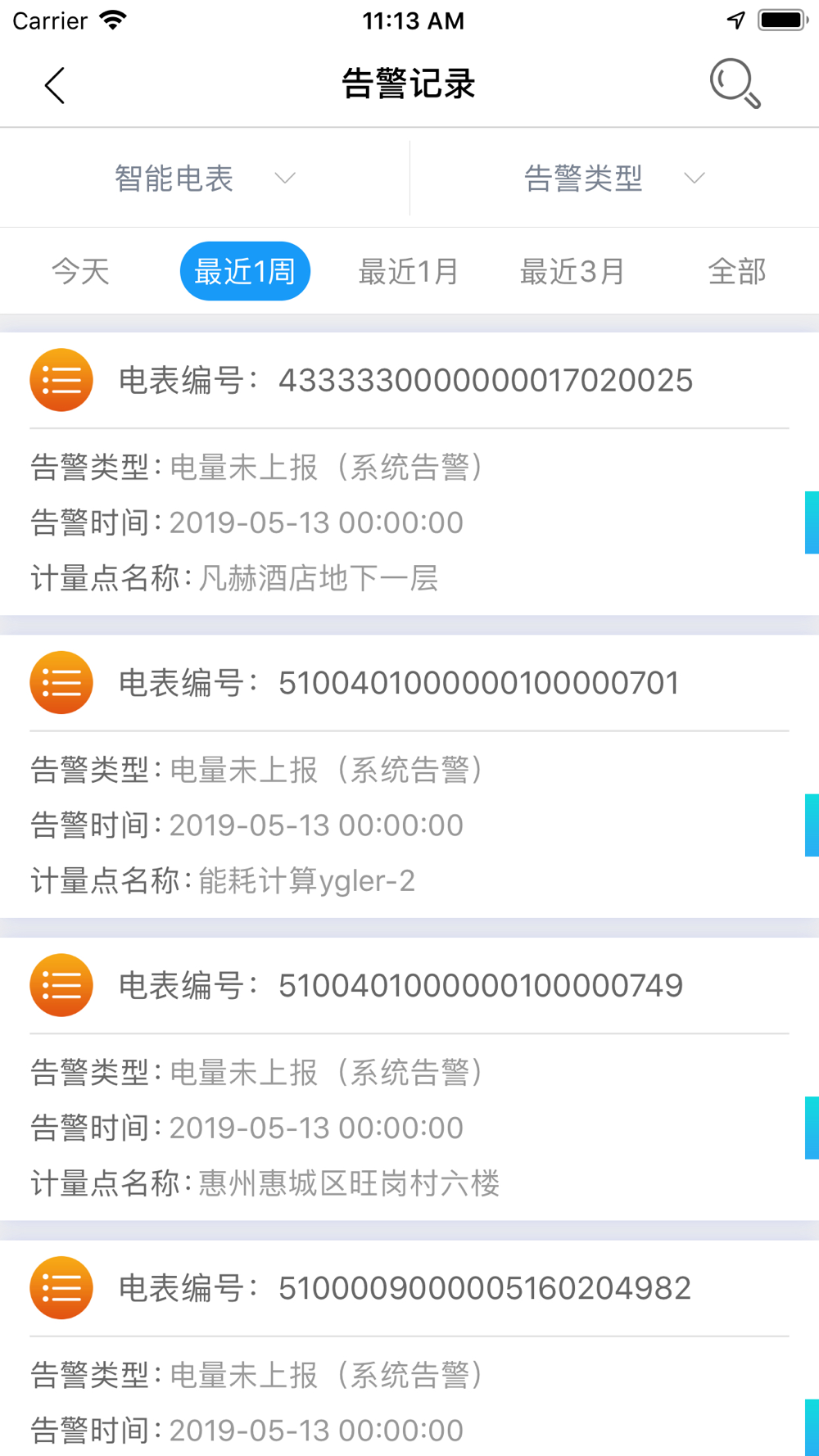819x1456 pixels.
Task: Expand the 智能电表 dropdown
Action: (x=205, y=178)
